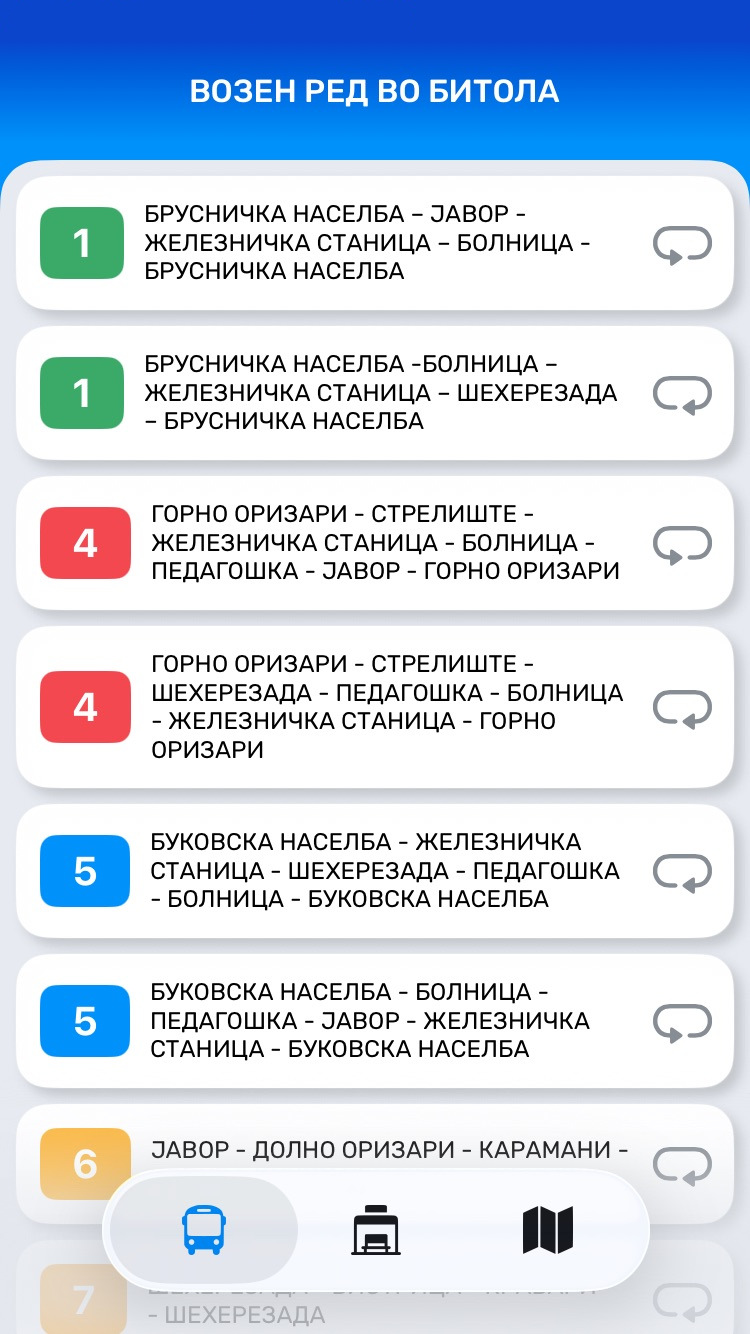The height and width of the screenshot is (1334, 750).
Task: Switch to the bus station tab
Action: coord(376,1230)
